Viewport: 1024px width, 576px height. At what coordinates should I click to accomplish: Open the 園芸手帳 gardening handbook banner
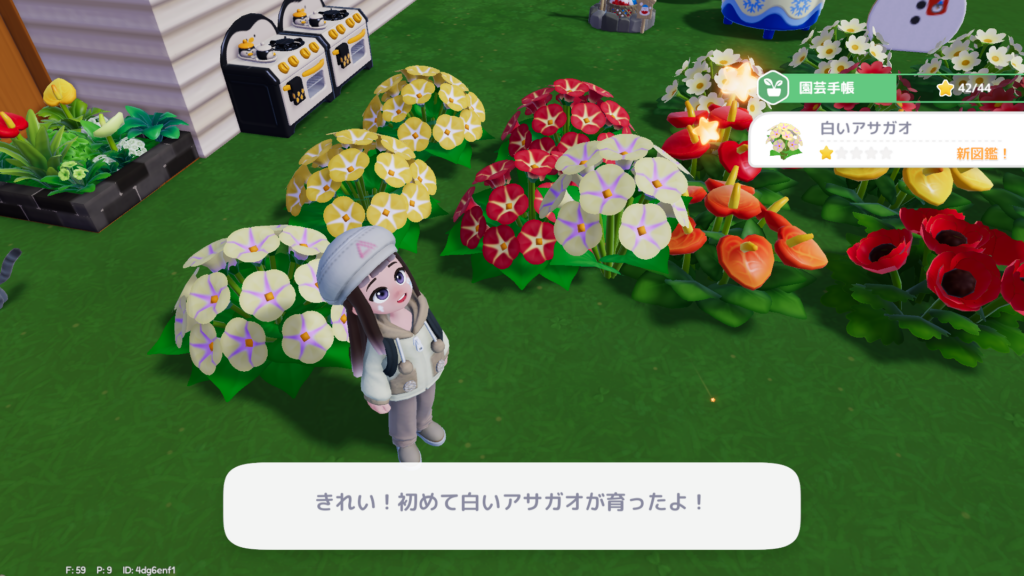point(891,88)
